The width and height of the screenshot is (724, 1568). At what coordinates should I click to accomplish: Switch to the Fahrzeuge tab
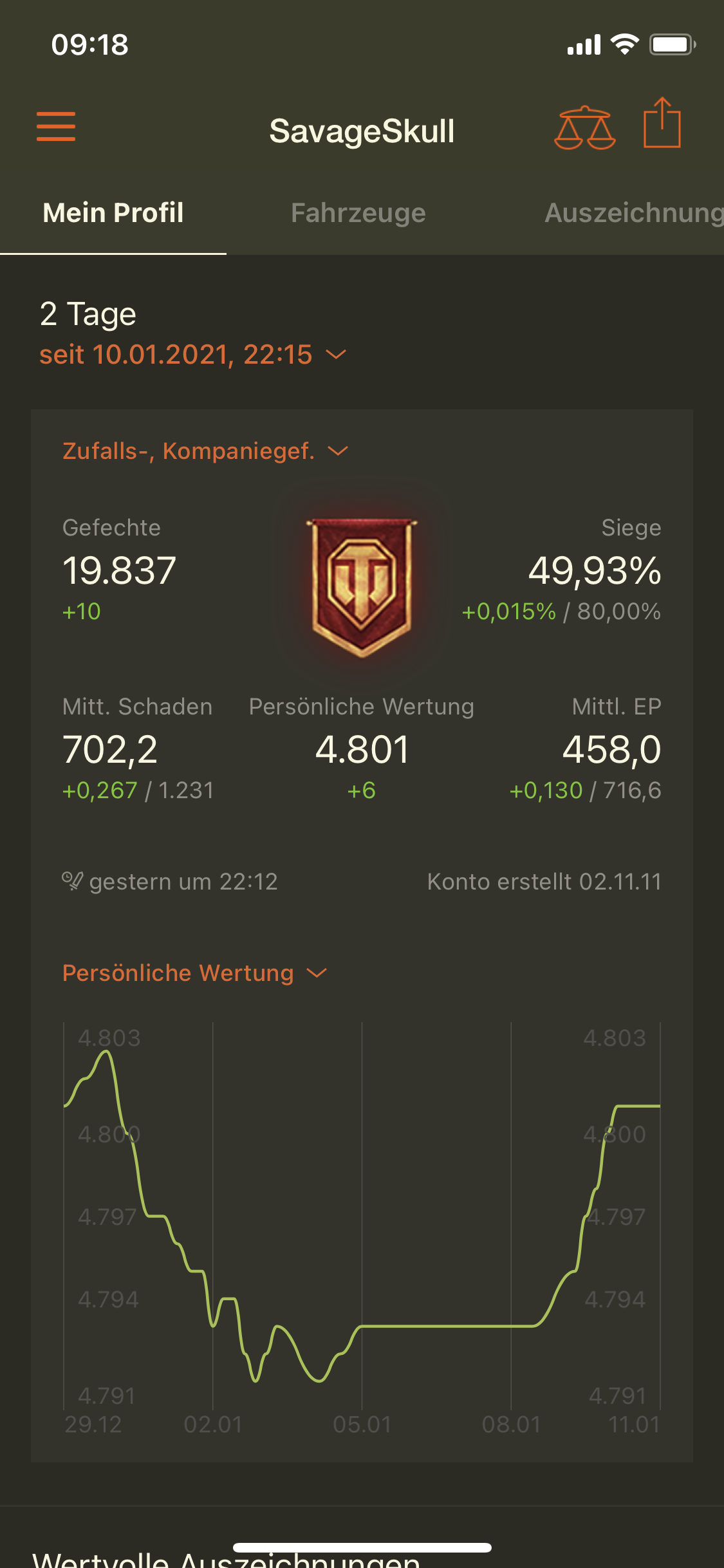tap(358, 213)
